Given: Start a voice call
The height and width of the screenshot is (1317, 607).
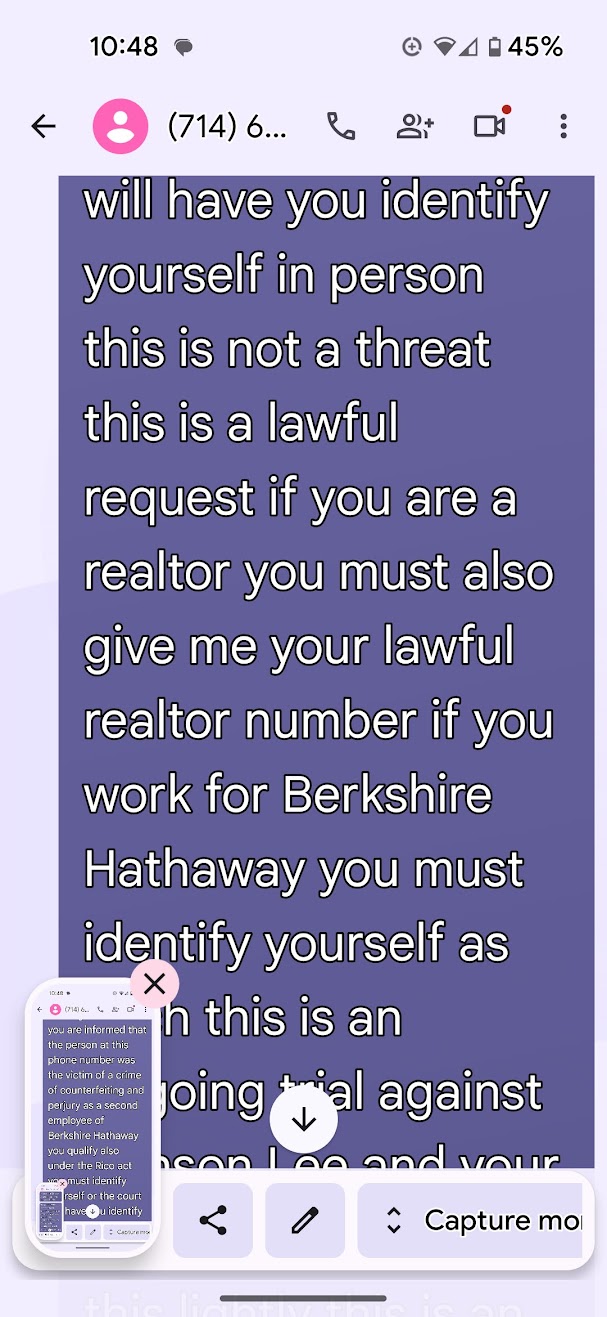Looking at the screenshot, I should point(341,126).
